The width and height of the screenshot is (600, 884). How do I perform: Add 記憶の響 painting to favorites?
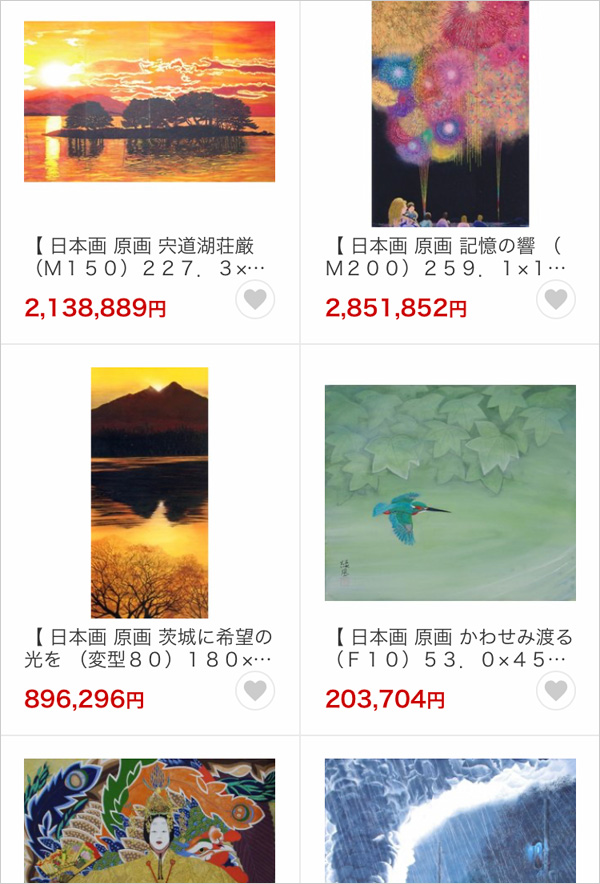(x=556, y=300)
